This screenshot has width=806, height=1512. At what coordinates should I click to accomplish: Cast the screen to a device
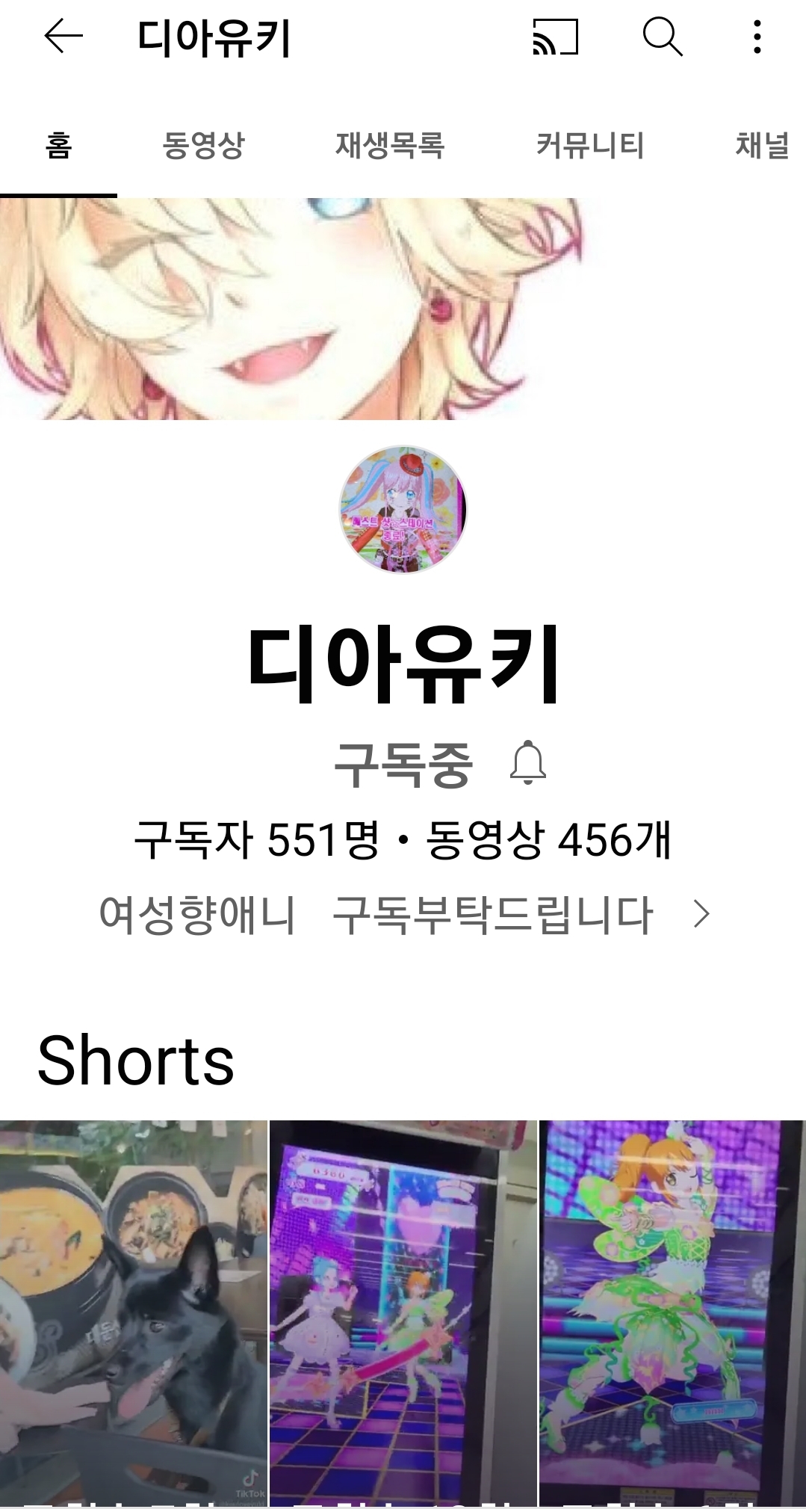pos(555,37)
